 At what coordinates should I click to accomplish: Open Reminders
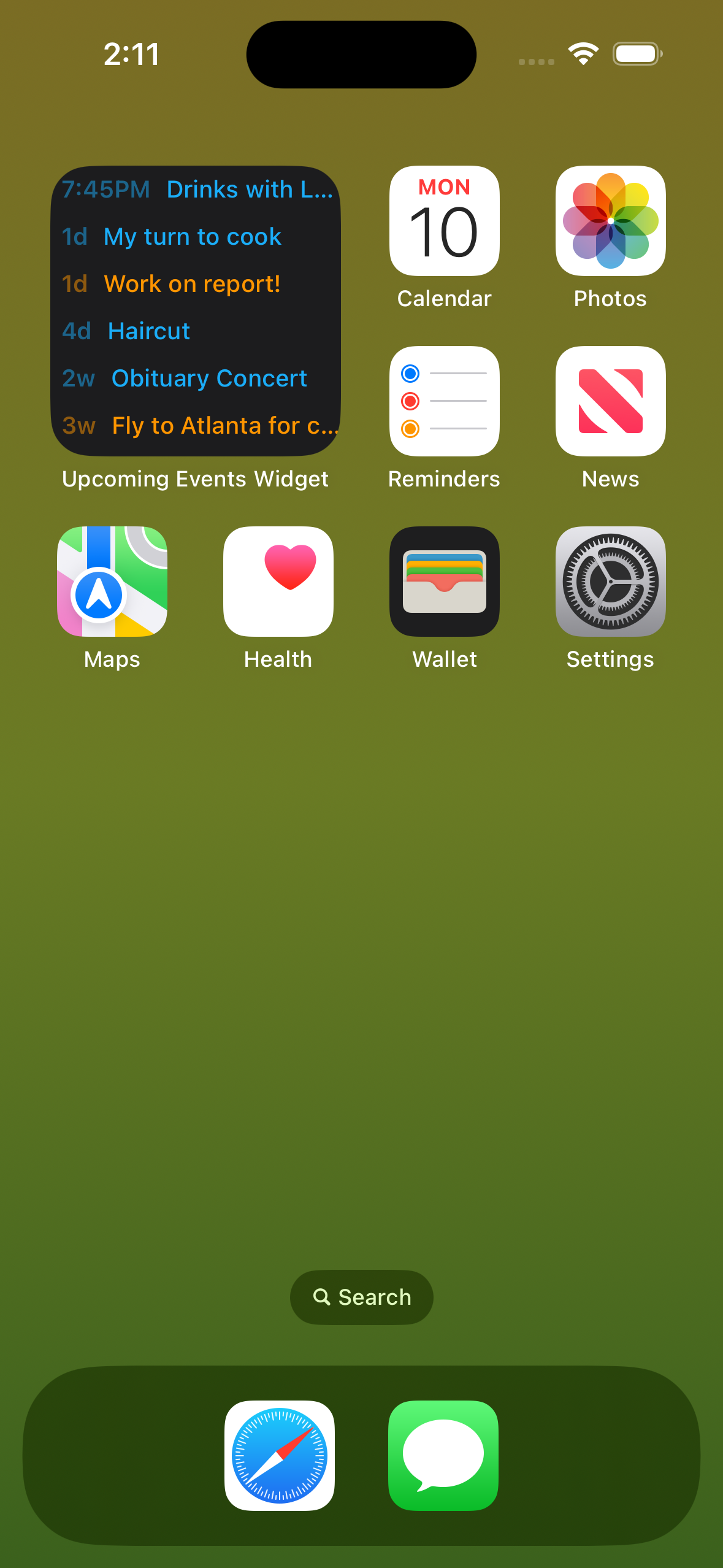tap(444, 401)
